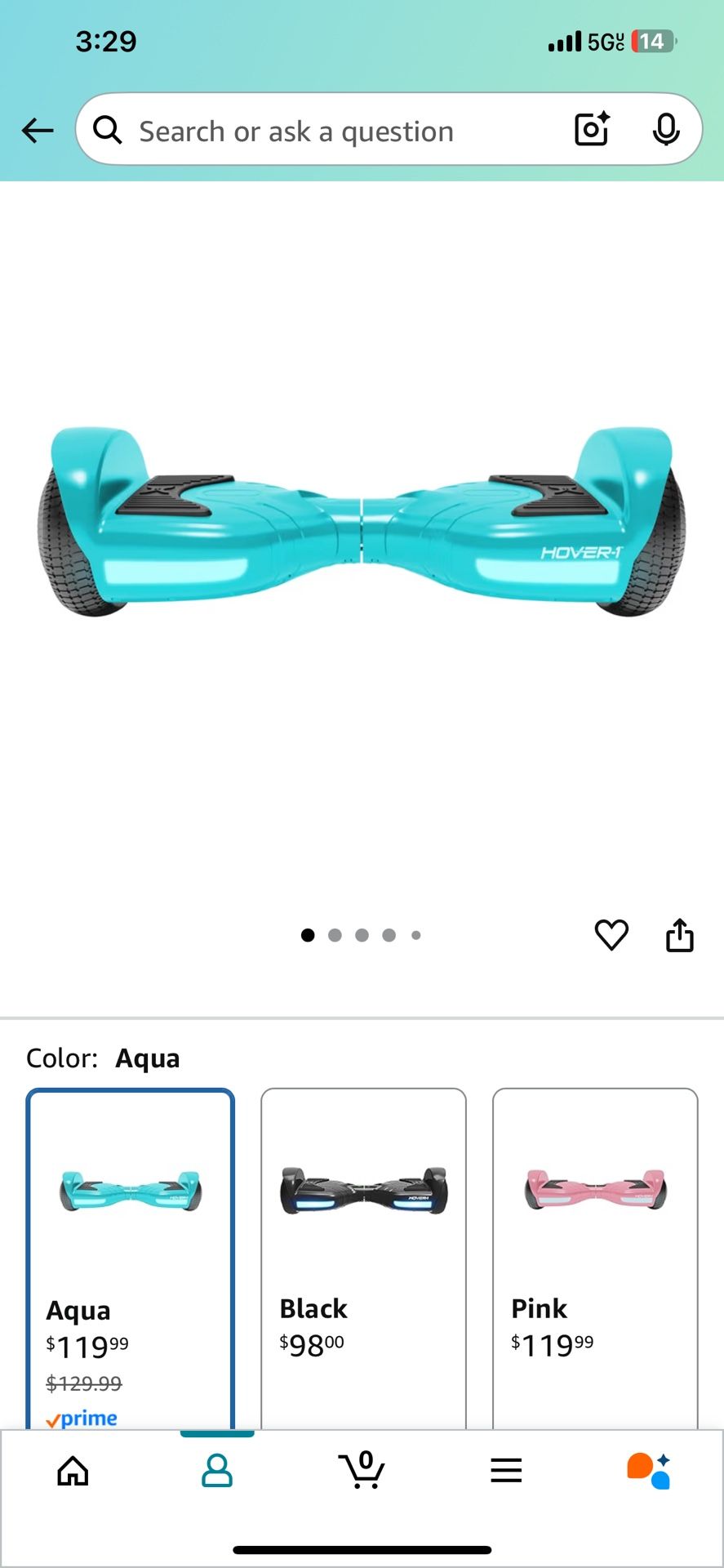This screenshot has height=1568, width=724.
Task: Tap the first carousel page indicator dot
Action: tap(308, 935)
